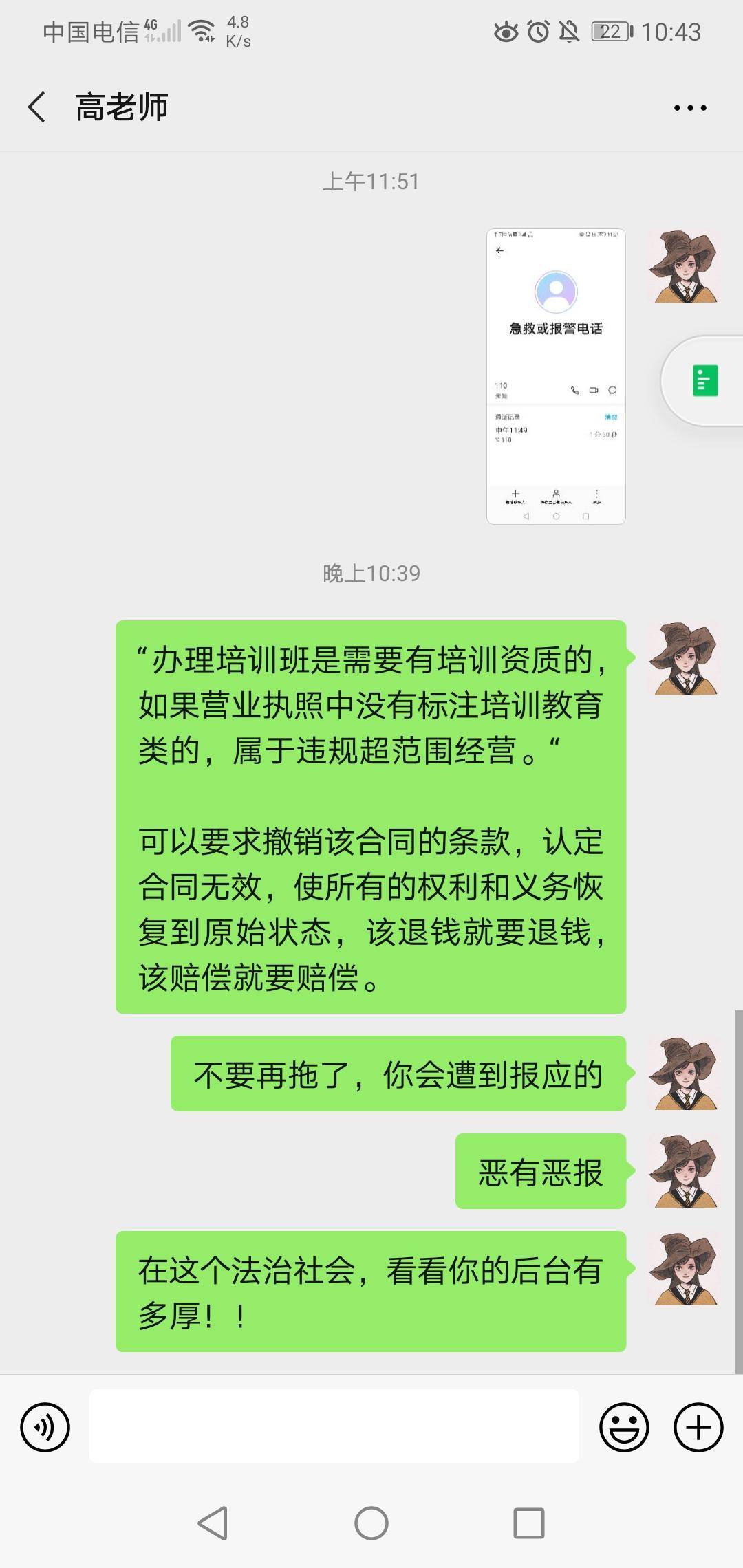Image resolution: width=743 pixels, height=1568 pixels.
Task: Go back from the 高老师 chat
Action: click(37, 107)
